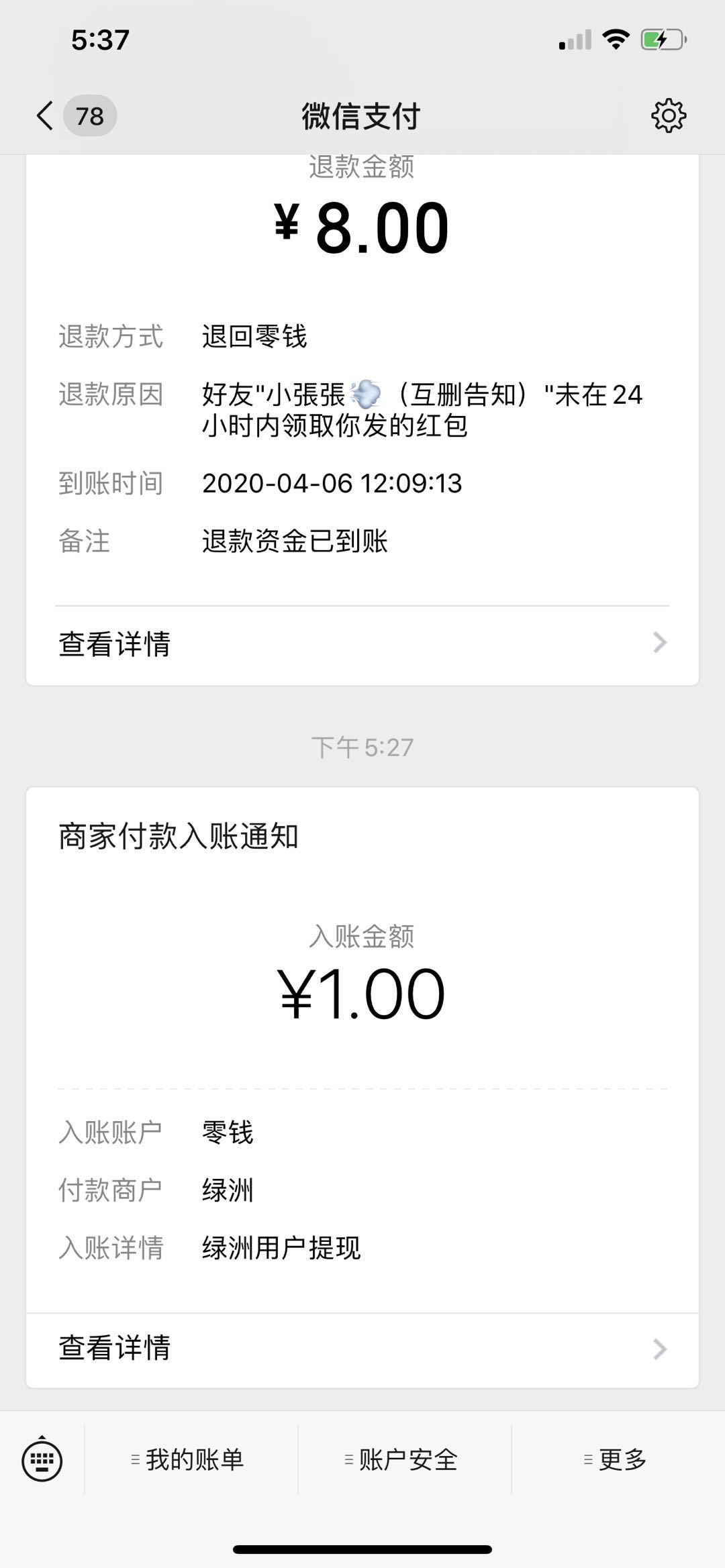
Task: Open the 我的账单 menu
Action: [x=189, y=1460]
